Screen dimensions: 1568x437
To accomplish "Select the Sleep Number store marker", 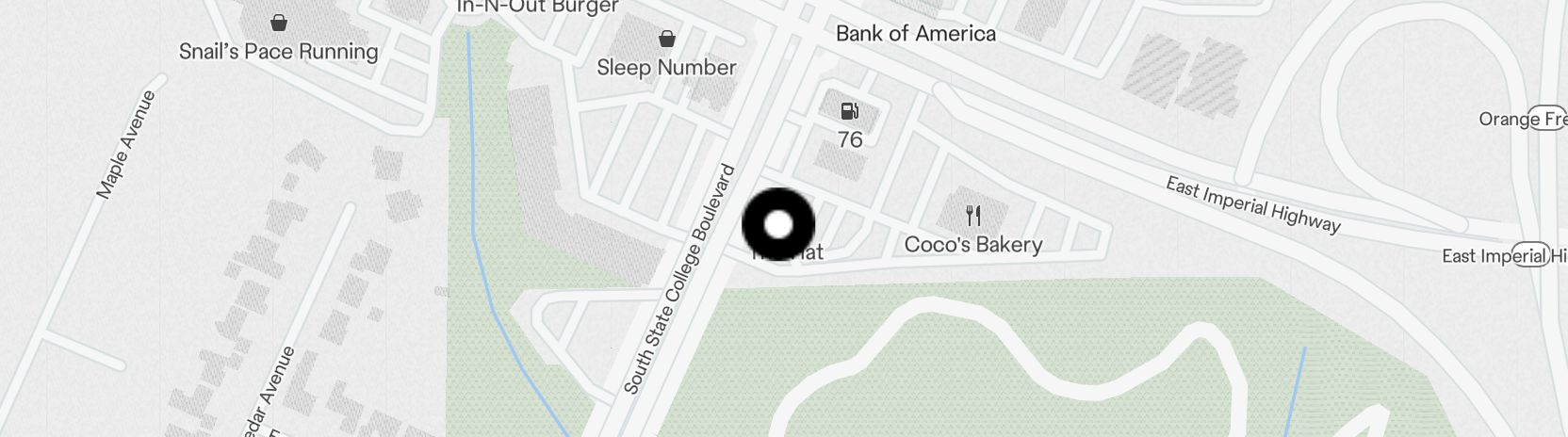I will pyautogui.click(x=666, y=40).
